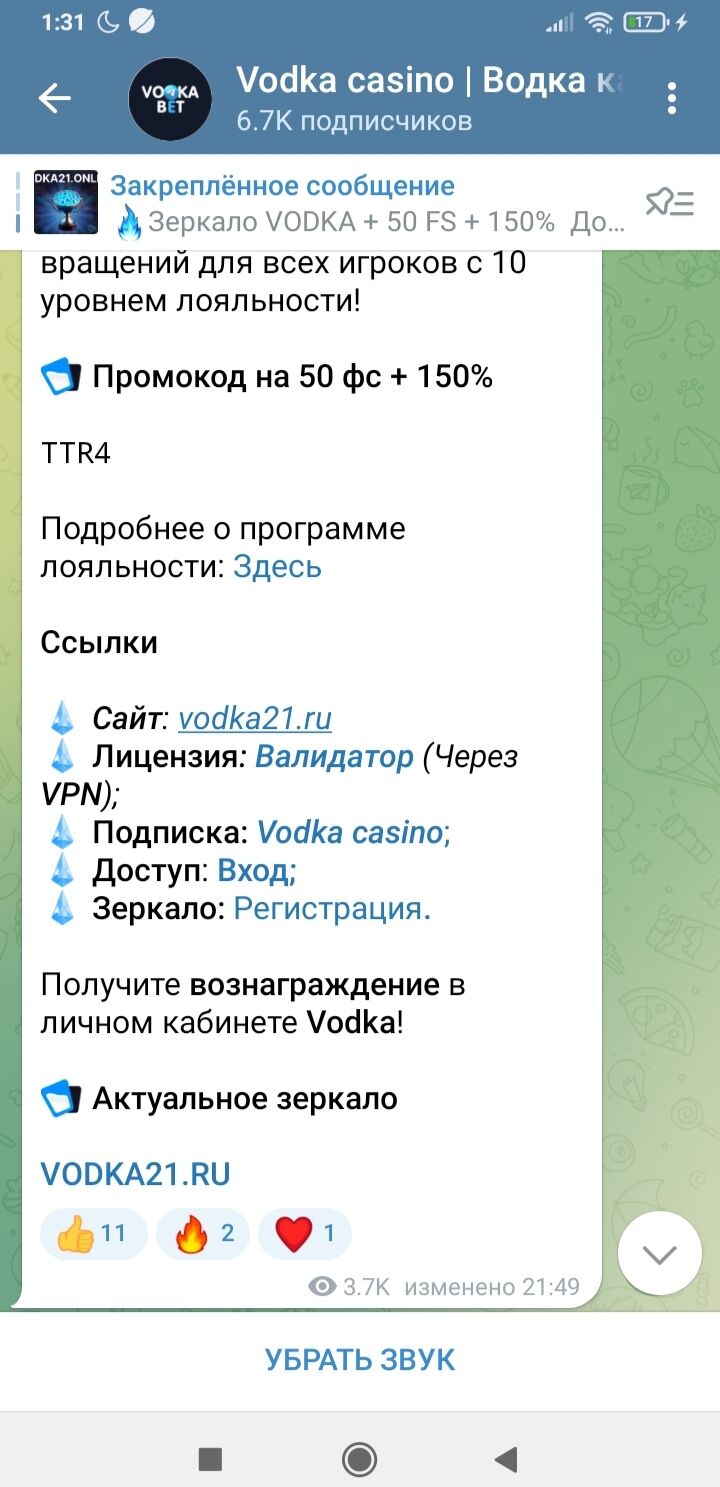Go back from the Vodka casino channel

pos(55,98)
